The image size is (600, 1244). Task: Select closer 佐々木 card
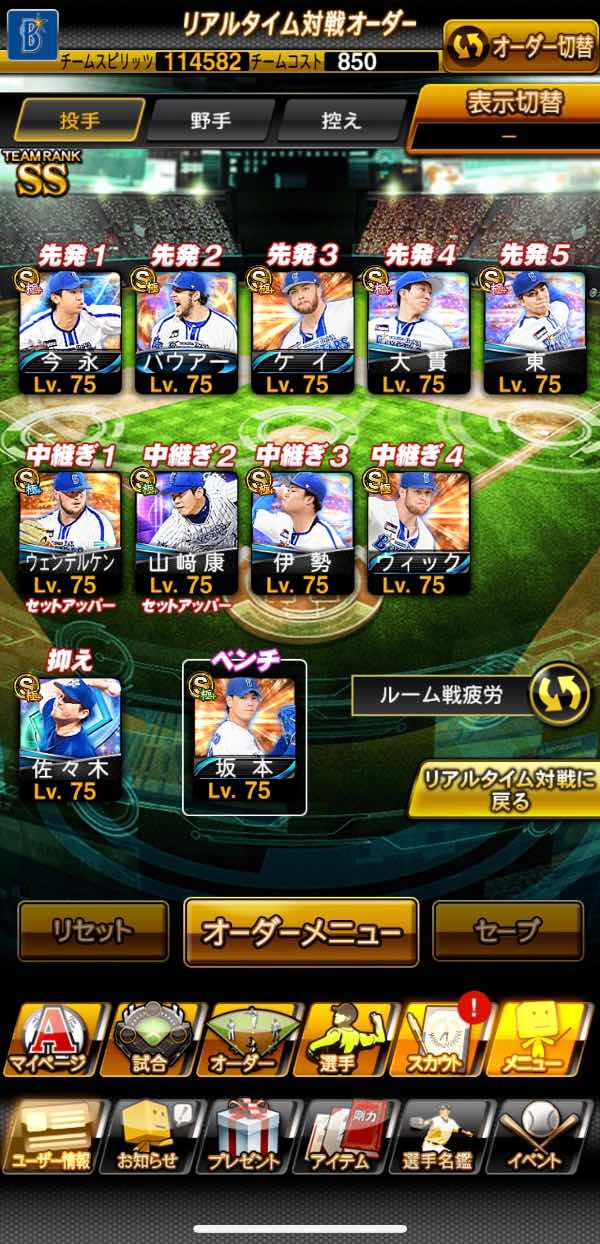pos(70,737)
